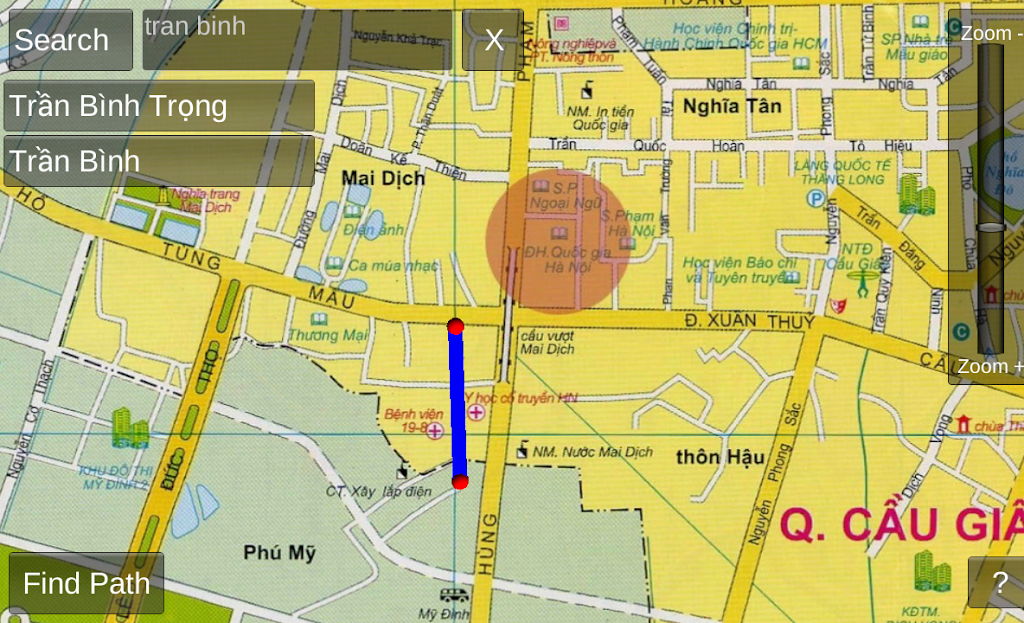Open help with the question mark button
This screenshot has height=623, width=1024.
[x=998, y=583]
